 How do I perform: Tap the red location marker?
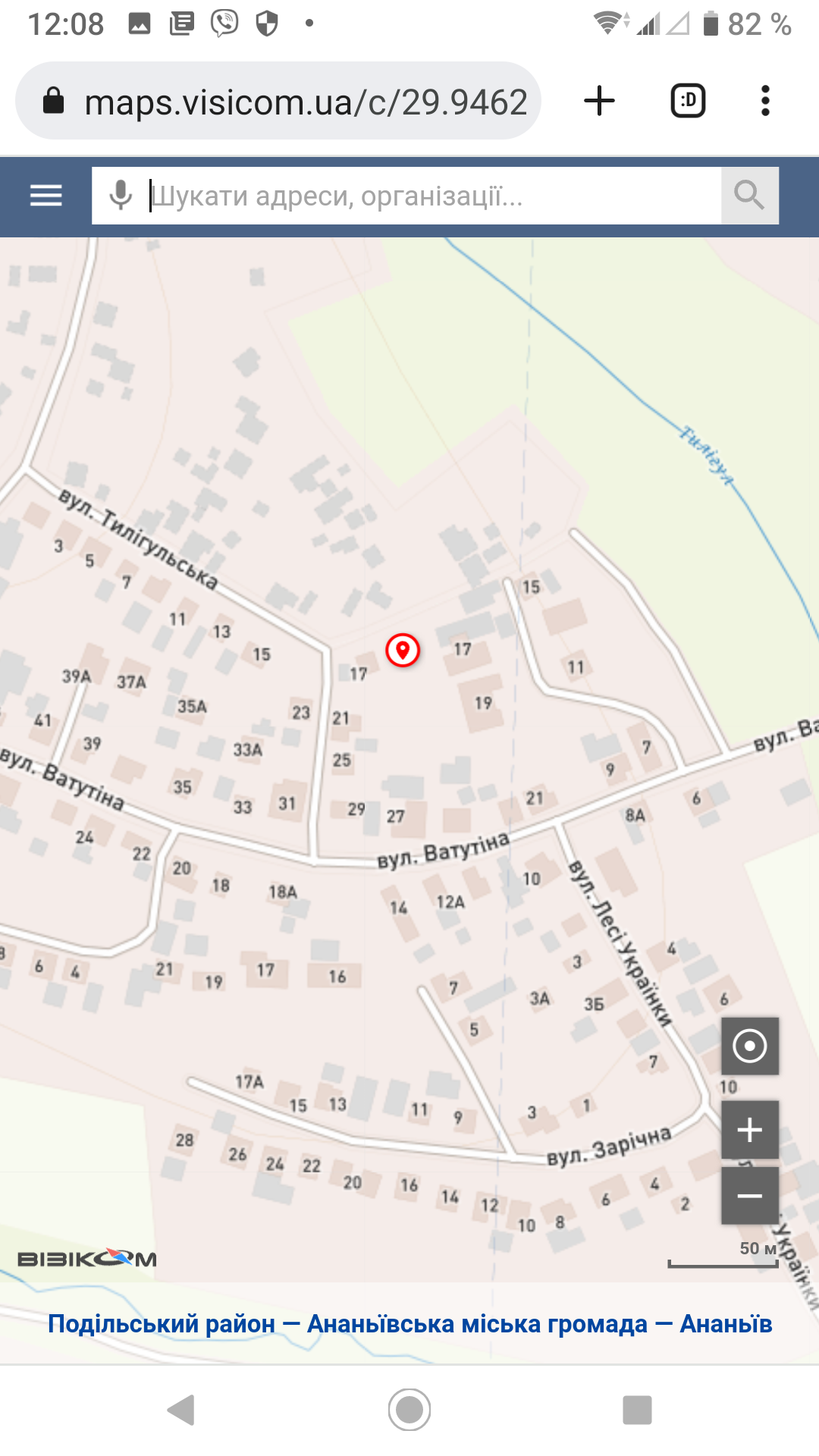[x=403, y=650]
